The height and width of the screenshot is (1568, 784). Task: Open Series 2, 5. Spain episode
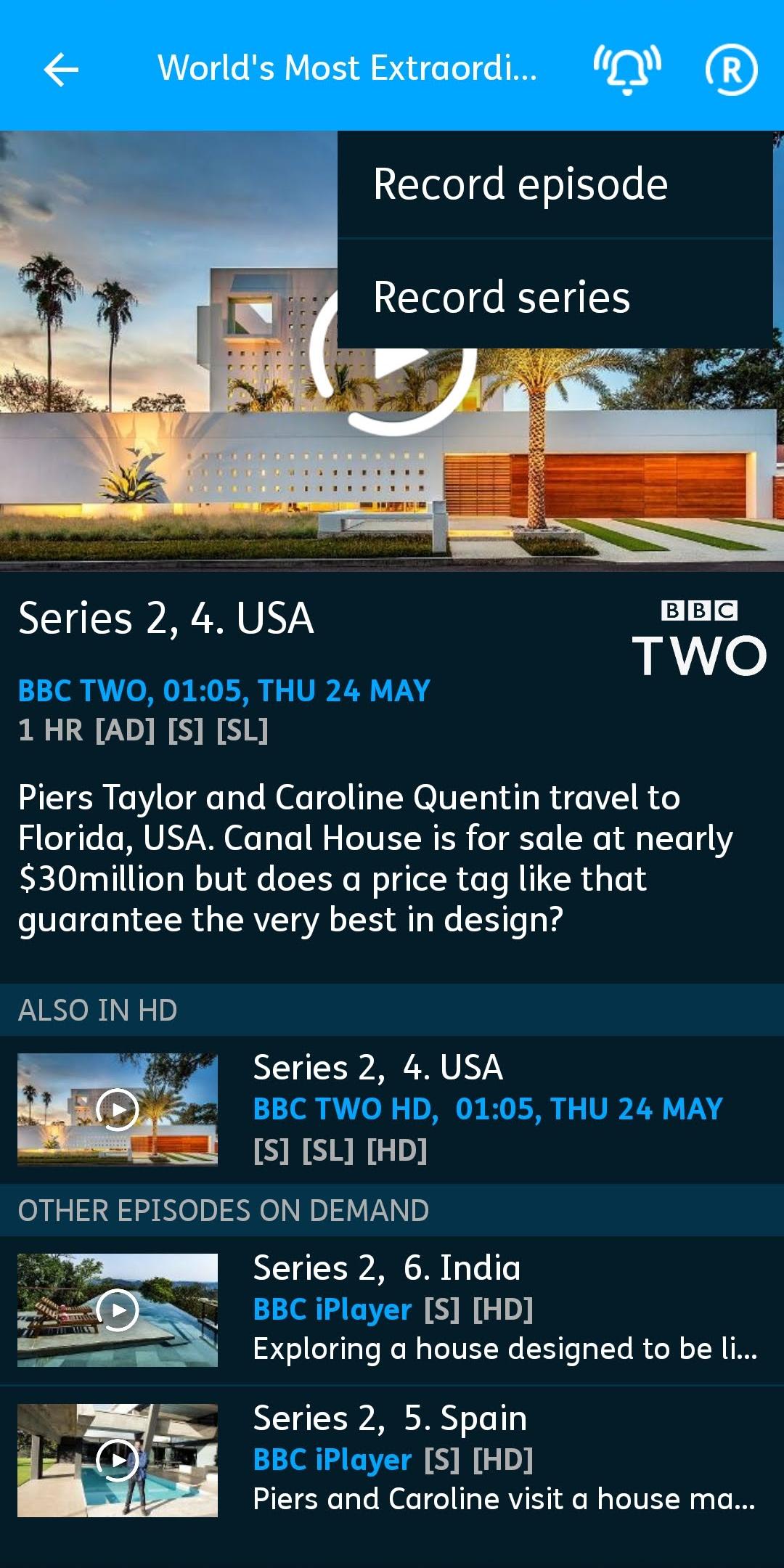tap(392, 1459)
